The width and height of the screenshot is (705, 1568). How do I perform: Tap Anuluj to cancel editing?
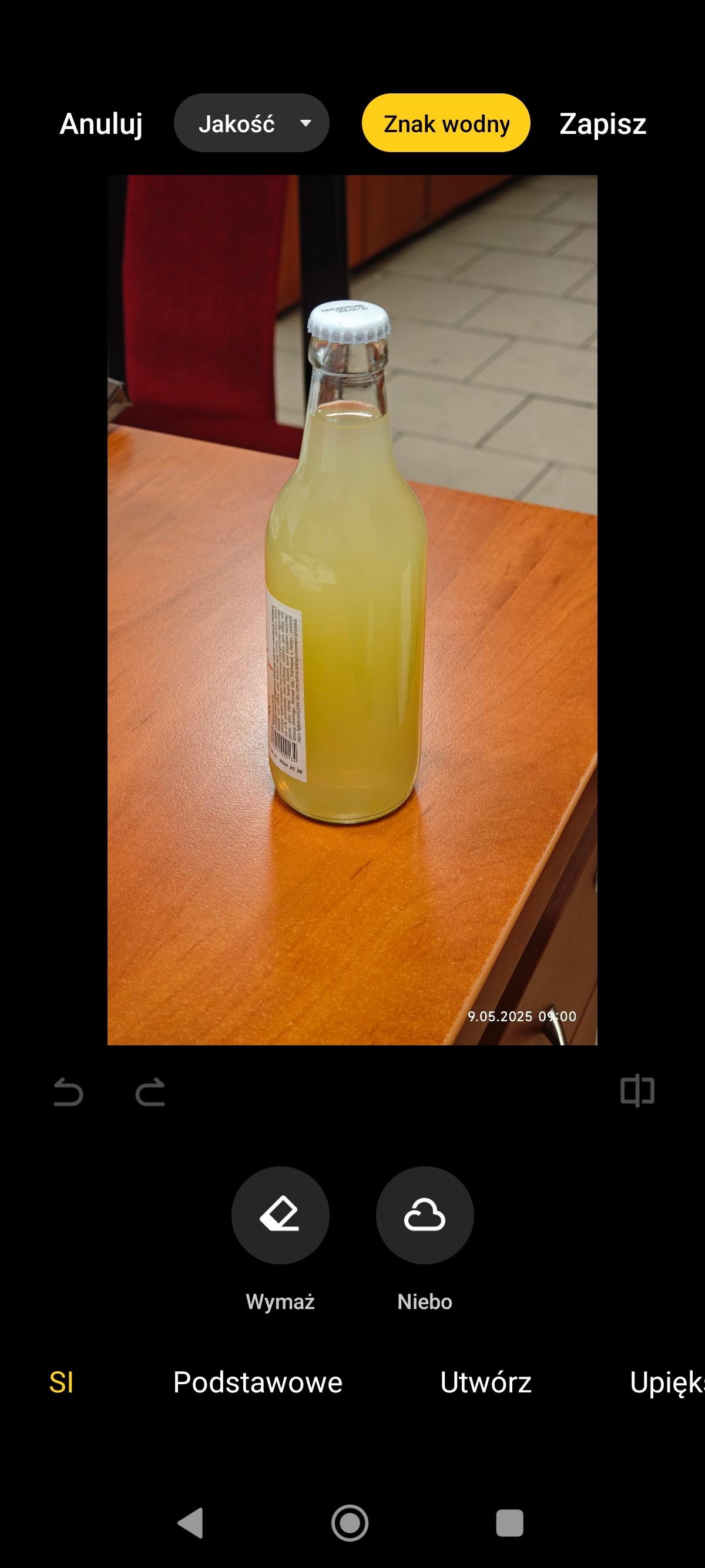pyautogui.click(x=101, y=123)
